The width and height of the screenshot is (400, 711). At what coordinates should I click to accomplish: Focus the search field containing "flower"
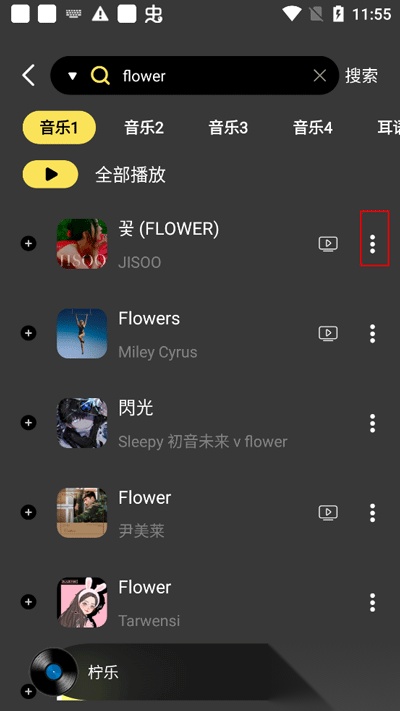[195, 75]
